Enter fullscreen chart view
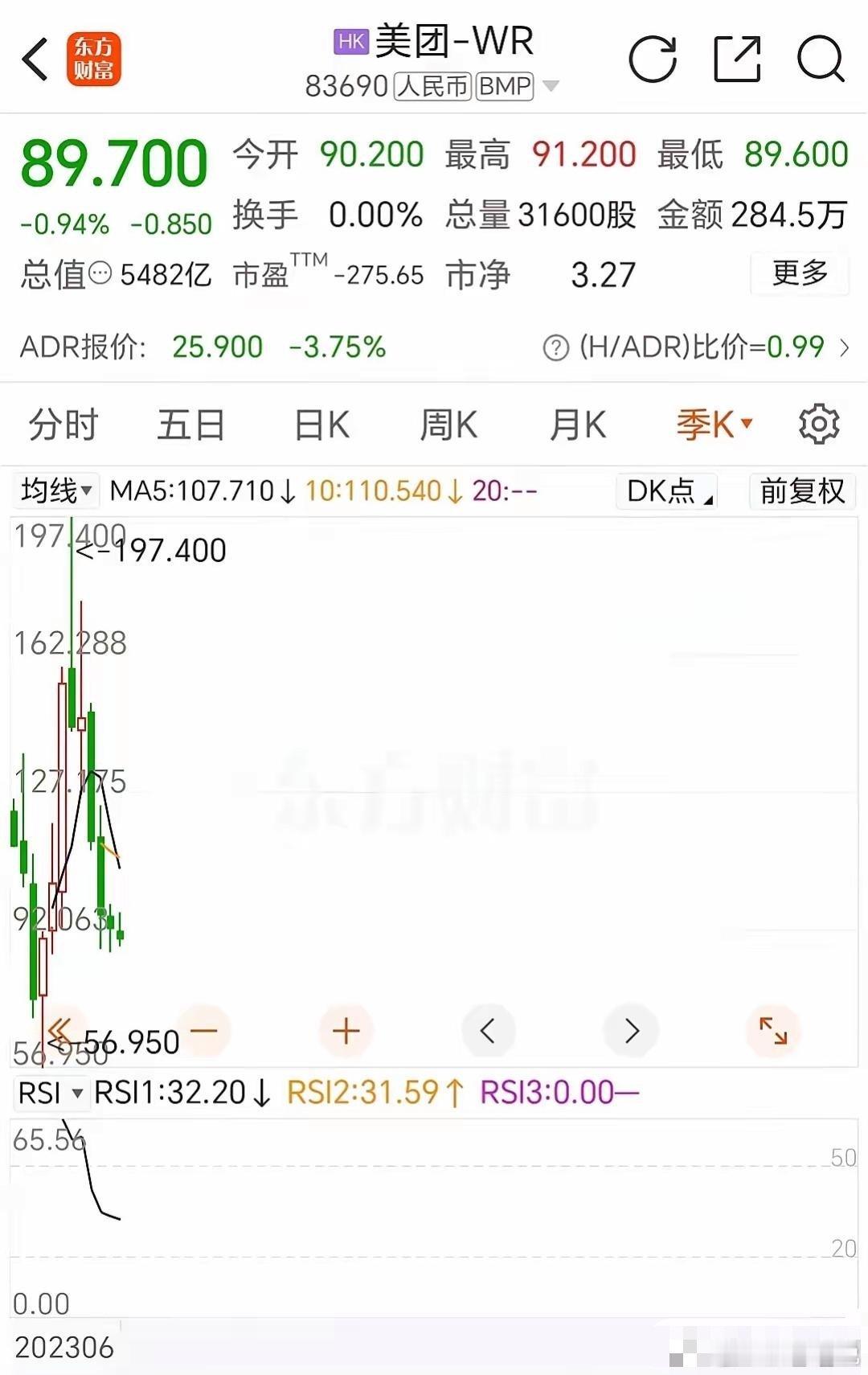 click(773, 1031)
